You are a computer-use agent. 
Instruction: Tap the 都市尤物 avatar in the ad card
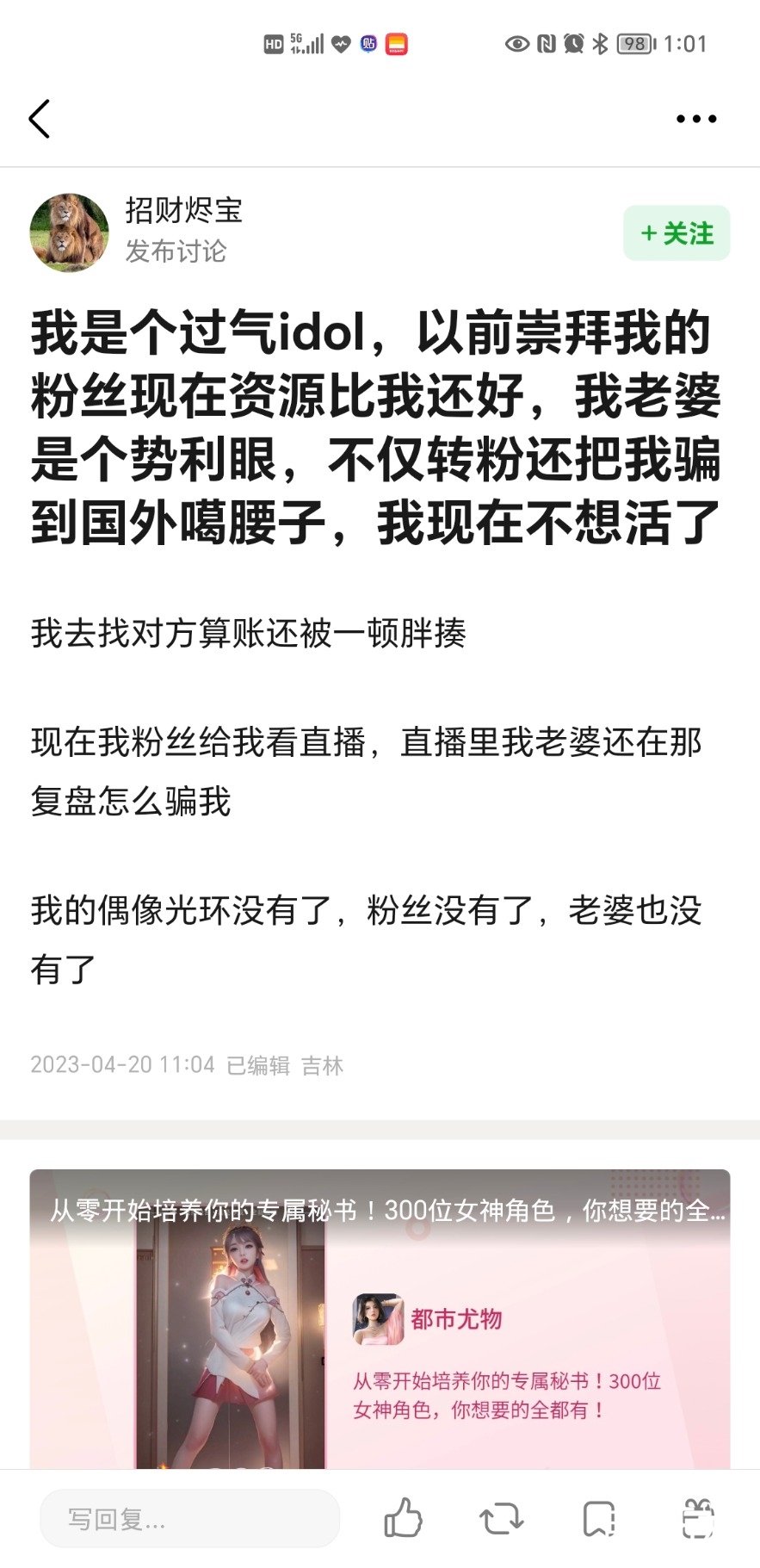pos(376,1318)
